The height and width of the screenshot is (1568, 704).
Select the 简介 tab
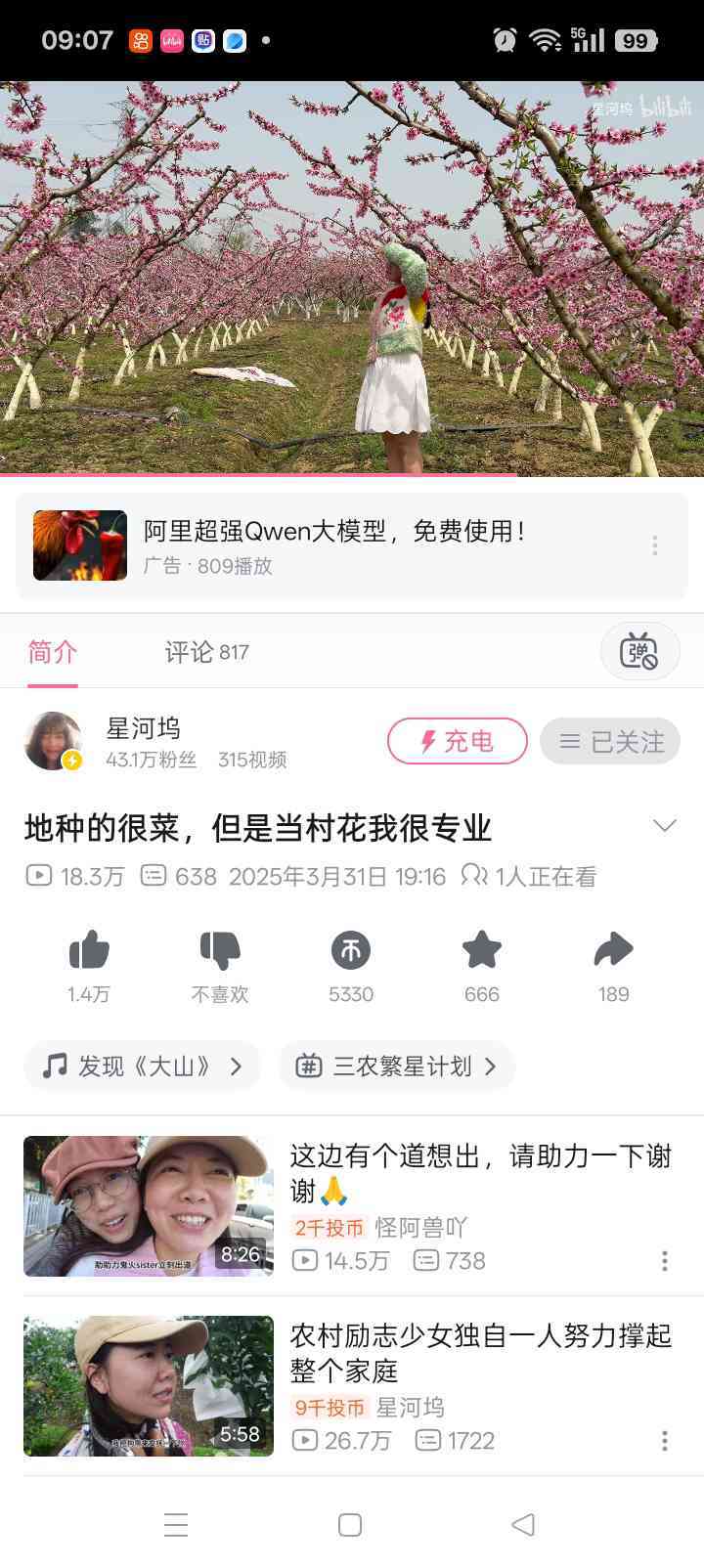(x=53, y=652)
